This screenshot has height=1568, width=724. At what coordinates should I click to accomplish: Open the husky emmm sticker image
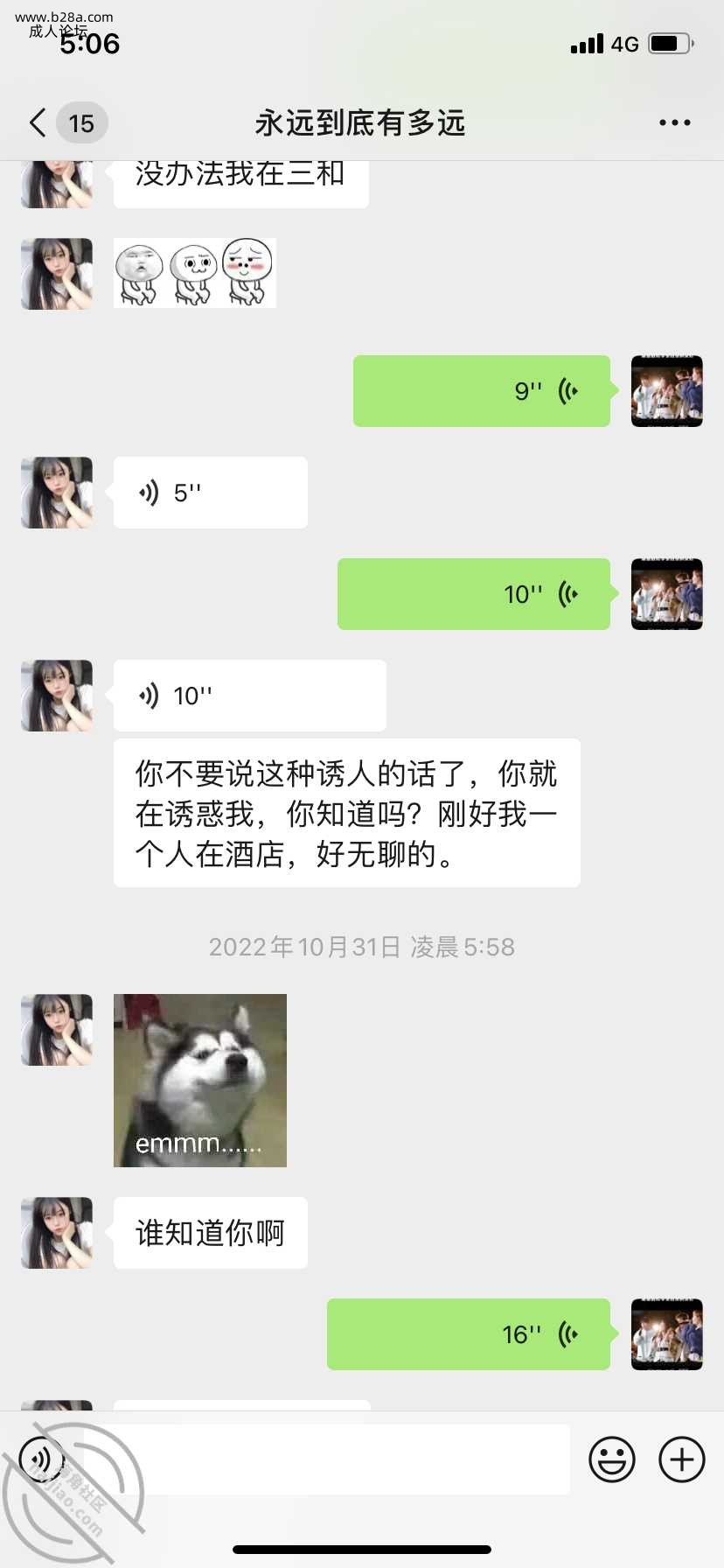pos(200,1081)
